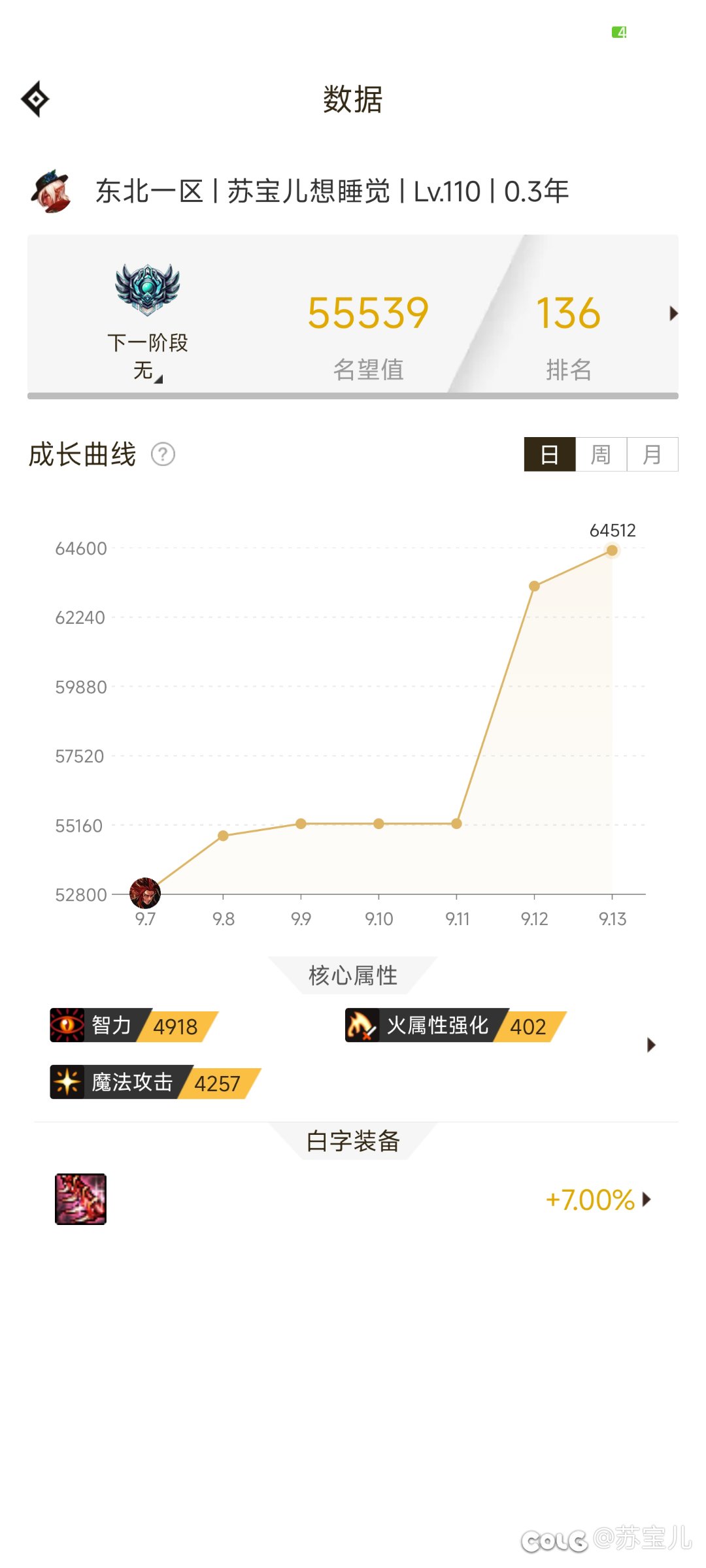The image size is (706, 1568).
Task: Select the 9.13 data point 64512
Action: 612,551
